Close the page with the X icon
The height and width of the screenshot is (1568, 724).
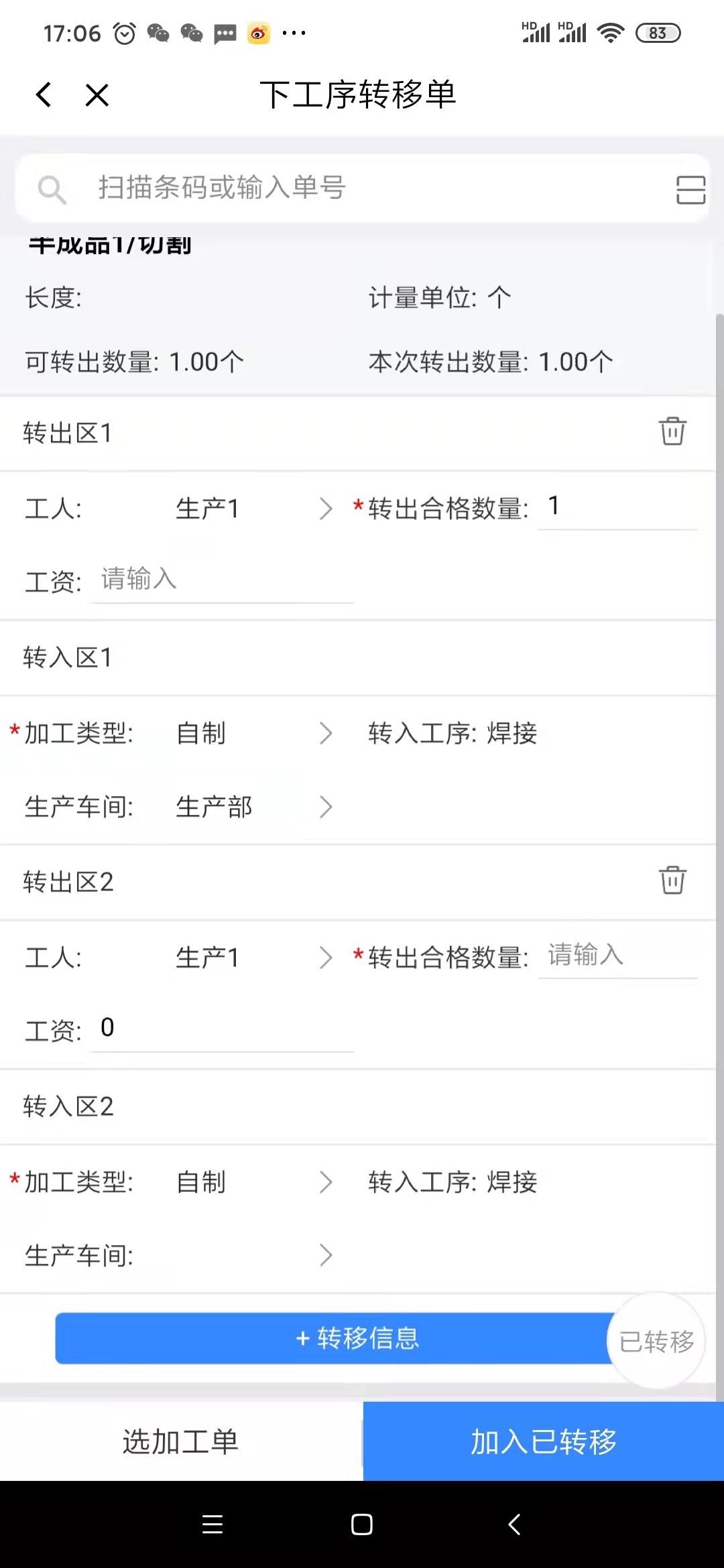pyautogui.click(x=97, y=94)
